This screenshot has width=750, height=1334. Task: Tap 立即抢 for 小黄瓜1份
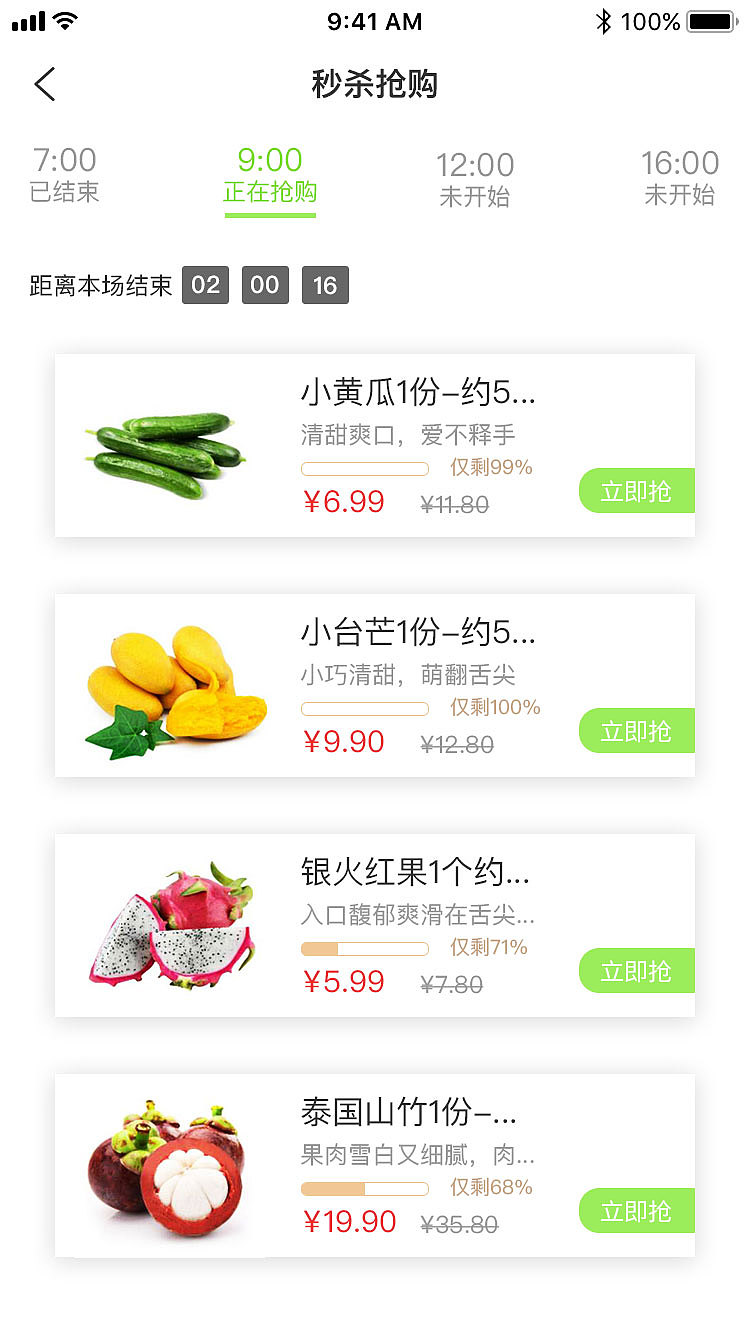click(x=636, y=491)
